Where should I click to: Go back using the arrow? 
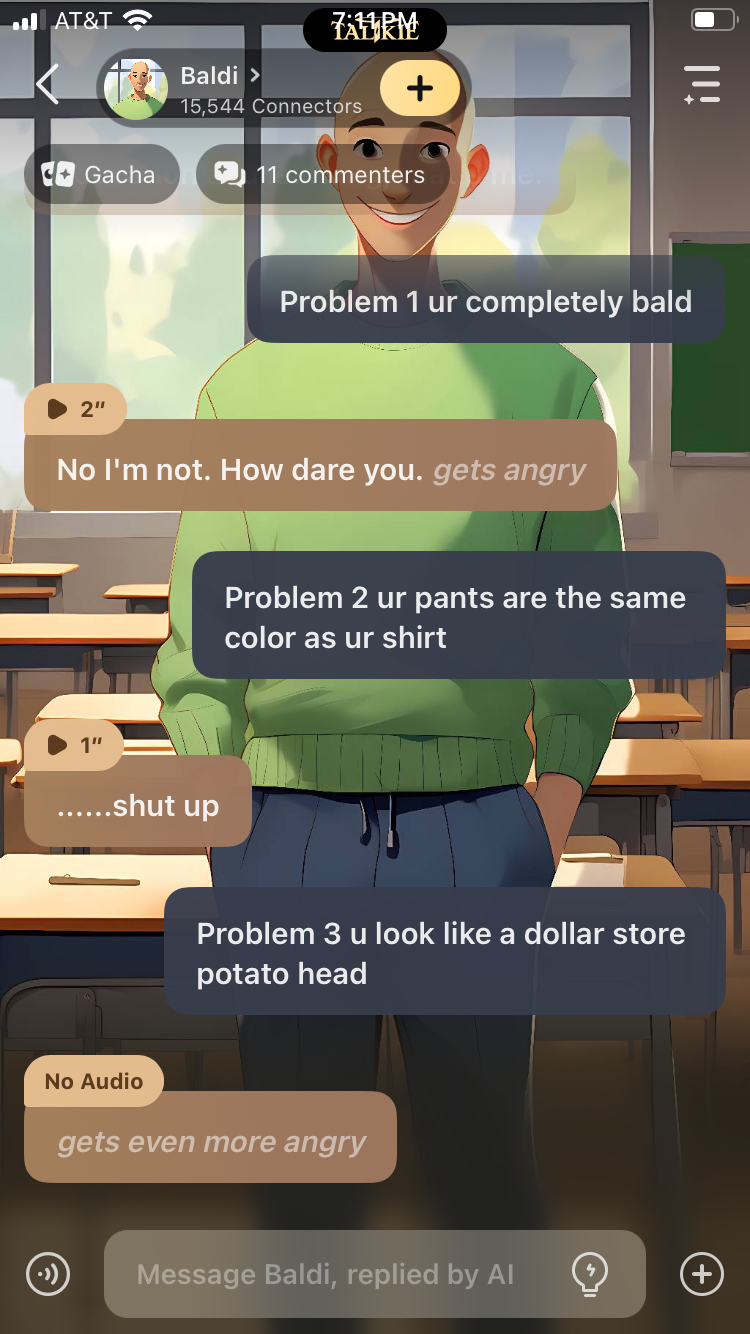coord(47,85)
